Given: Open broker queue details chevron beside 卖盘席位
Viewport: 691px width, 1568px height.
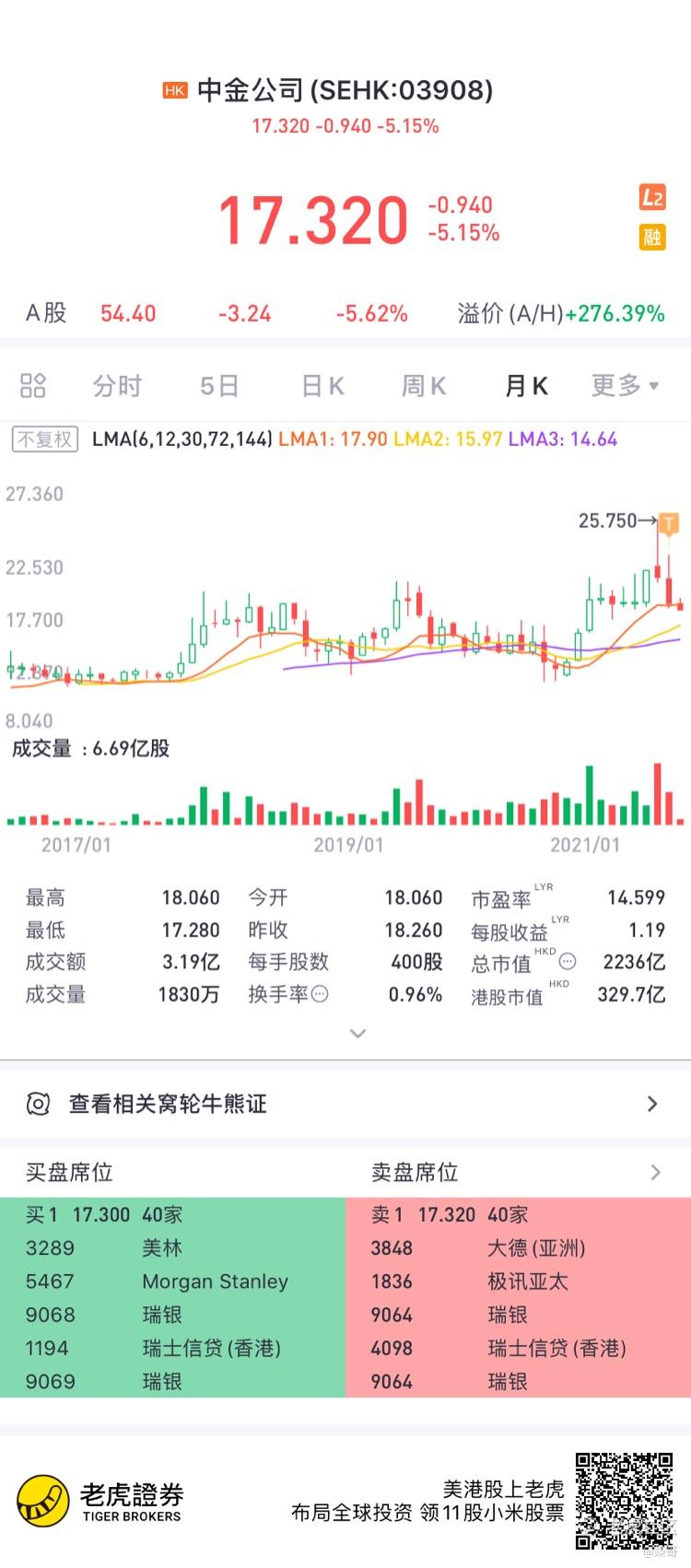Looking at the screenshot, I should coord(656,1172).
